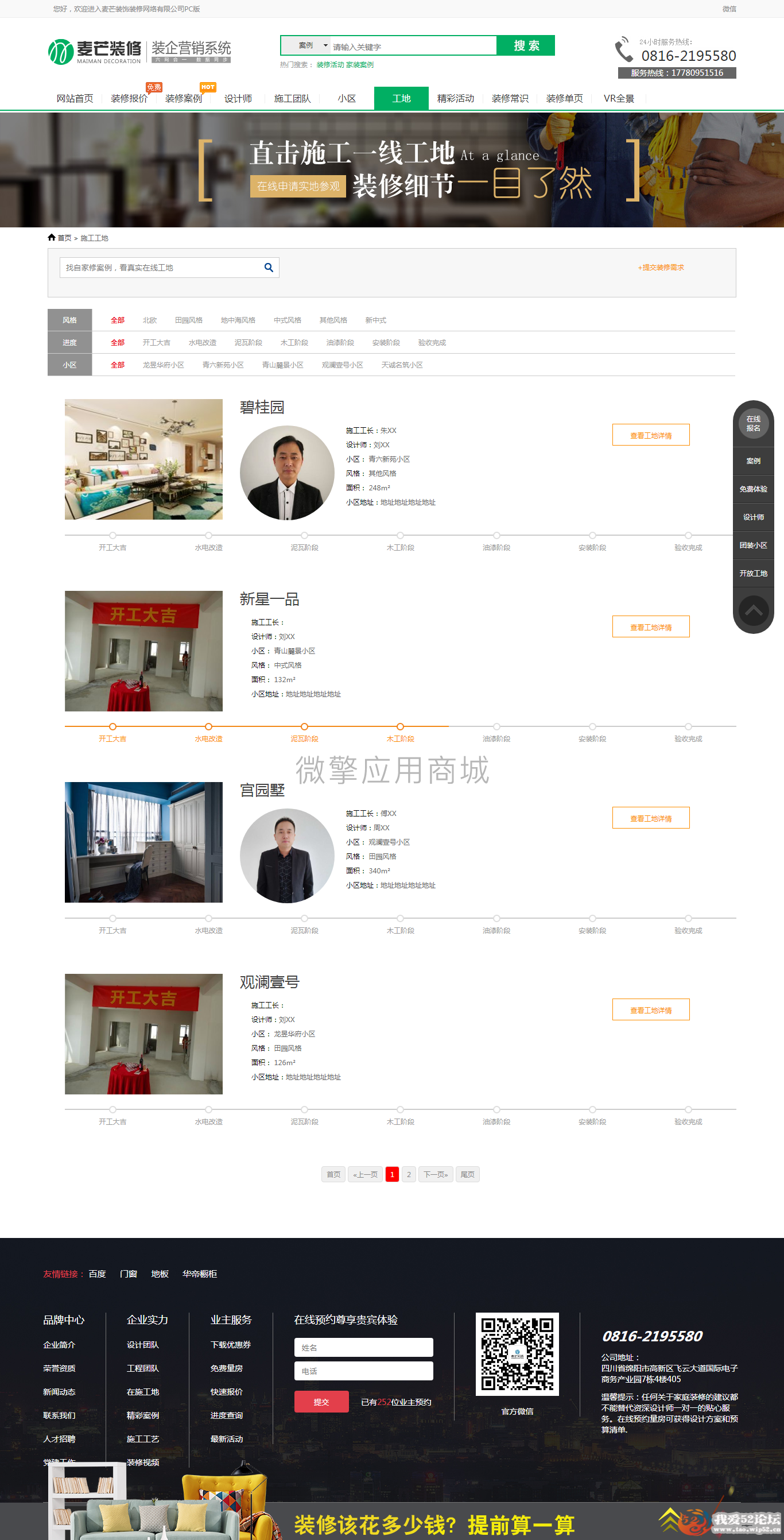Open the +提交装修需求 link

(x=660, y=268)
